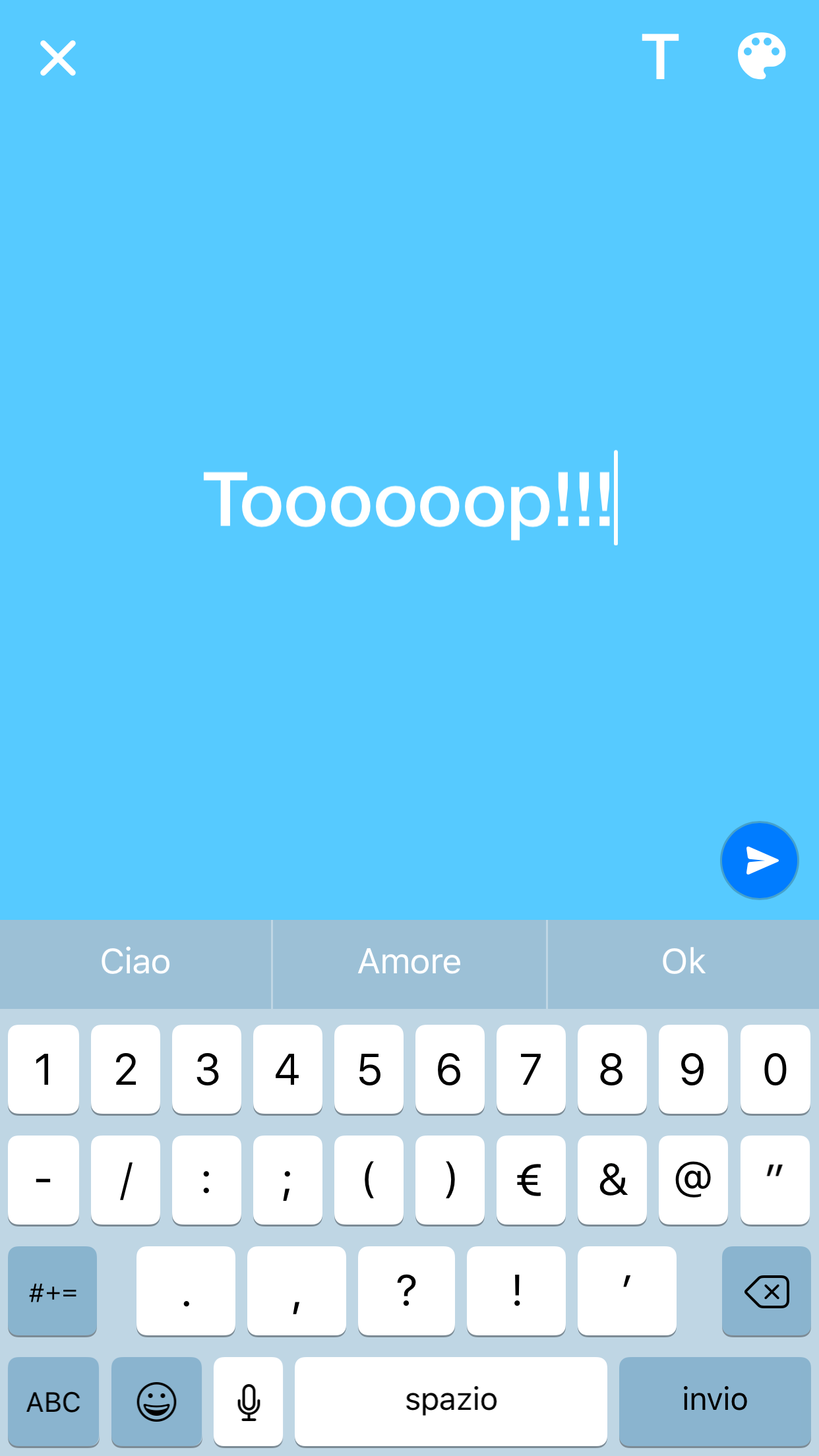Hit the invio return key

pyautogui.click(x=715, y=1401)
